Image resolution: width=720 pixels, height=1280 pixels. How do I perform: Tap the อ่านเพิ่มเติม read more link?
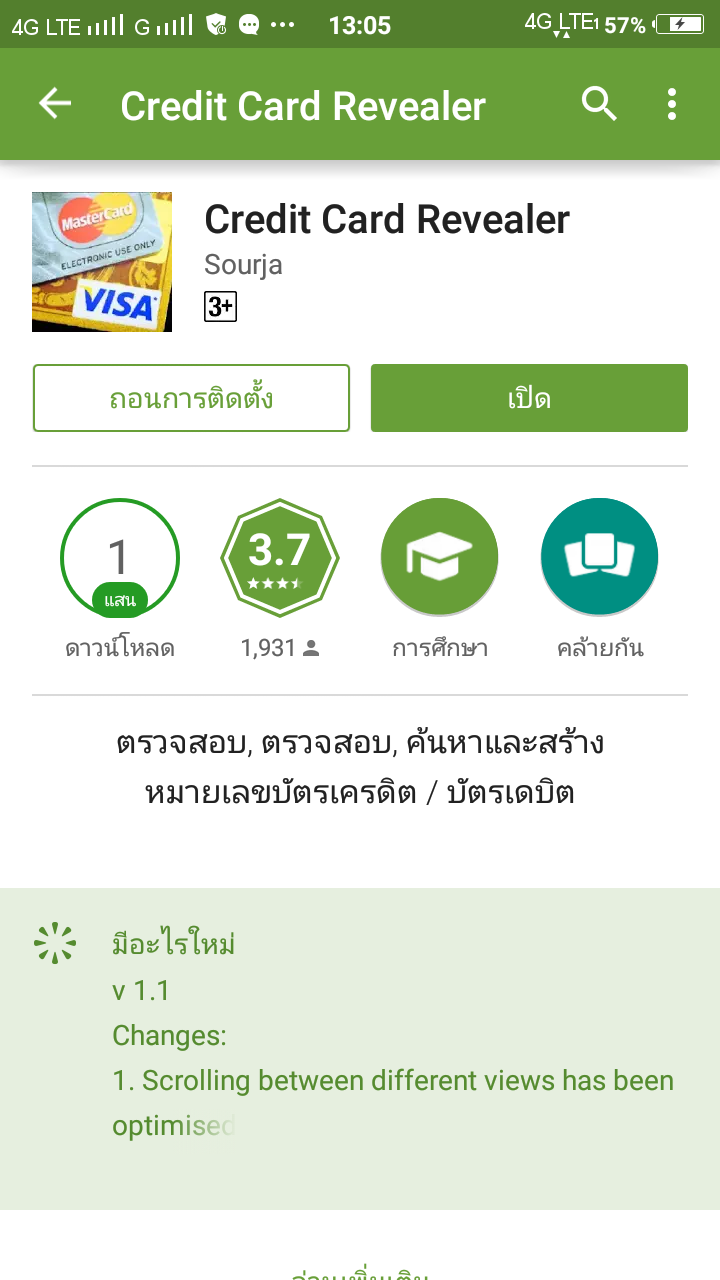(x=360, y=1274)
